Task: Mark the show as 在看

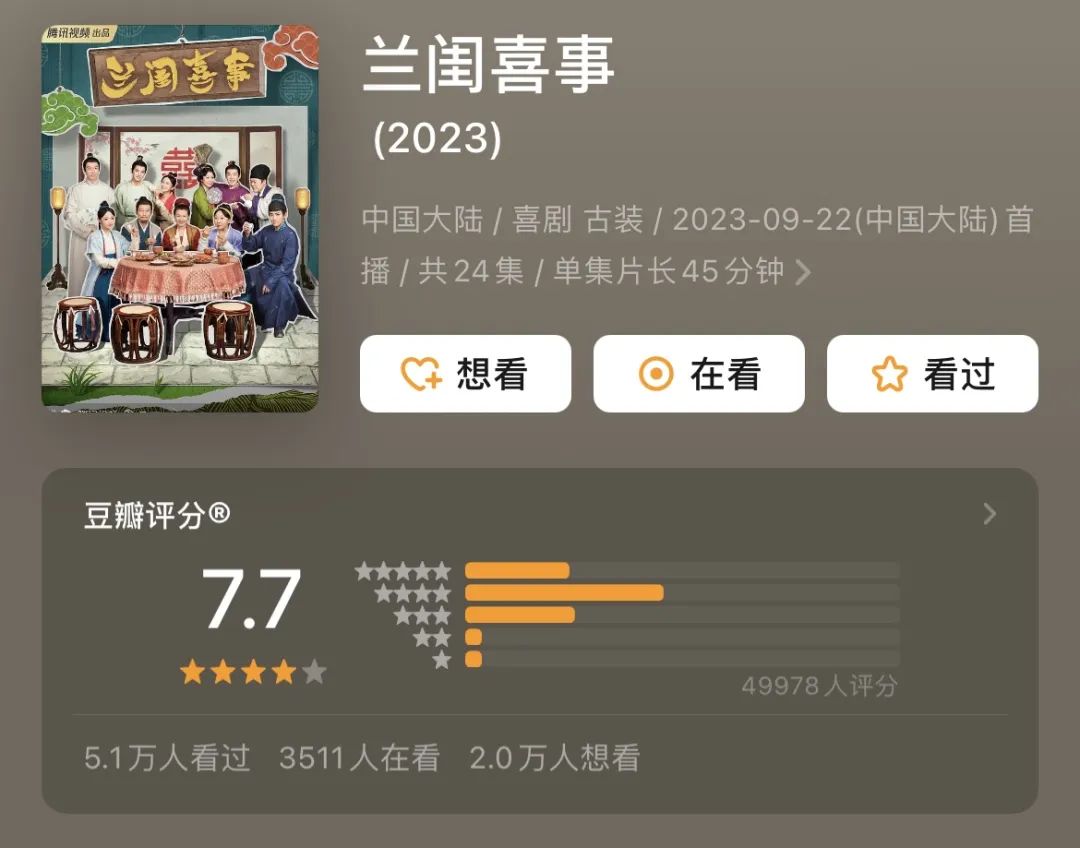Action: [698, 374]
